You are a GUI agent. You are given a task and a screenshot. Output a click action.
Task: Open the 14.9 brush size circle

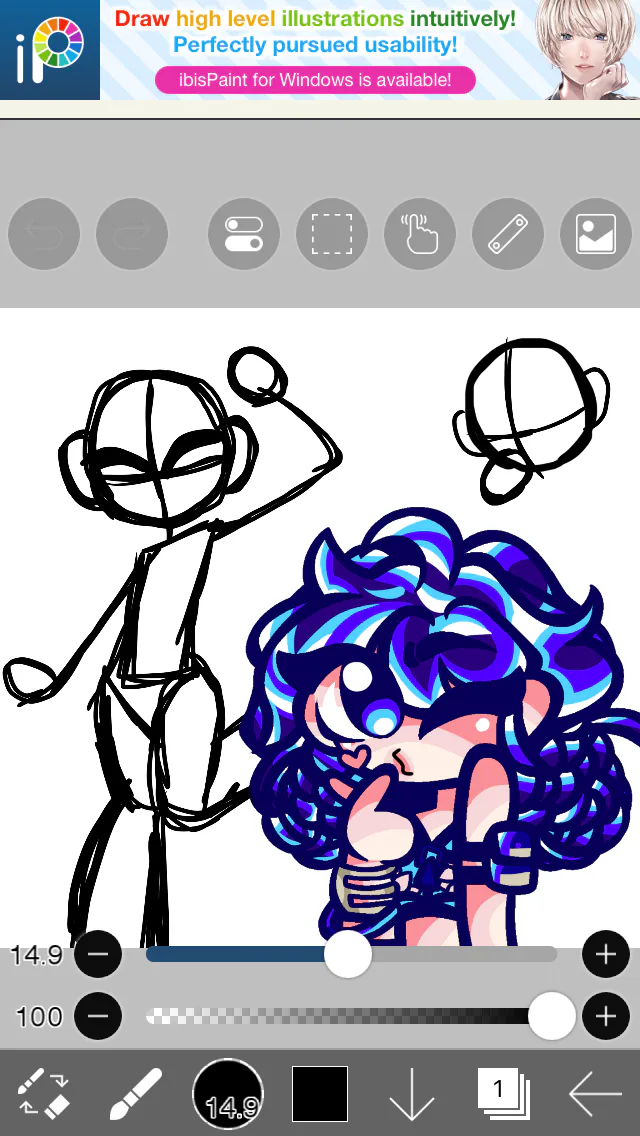click(x=228, y=1093)
